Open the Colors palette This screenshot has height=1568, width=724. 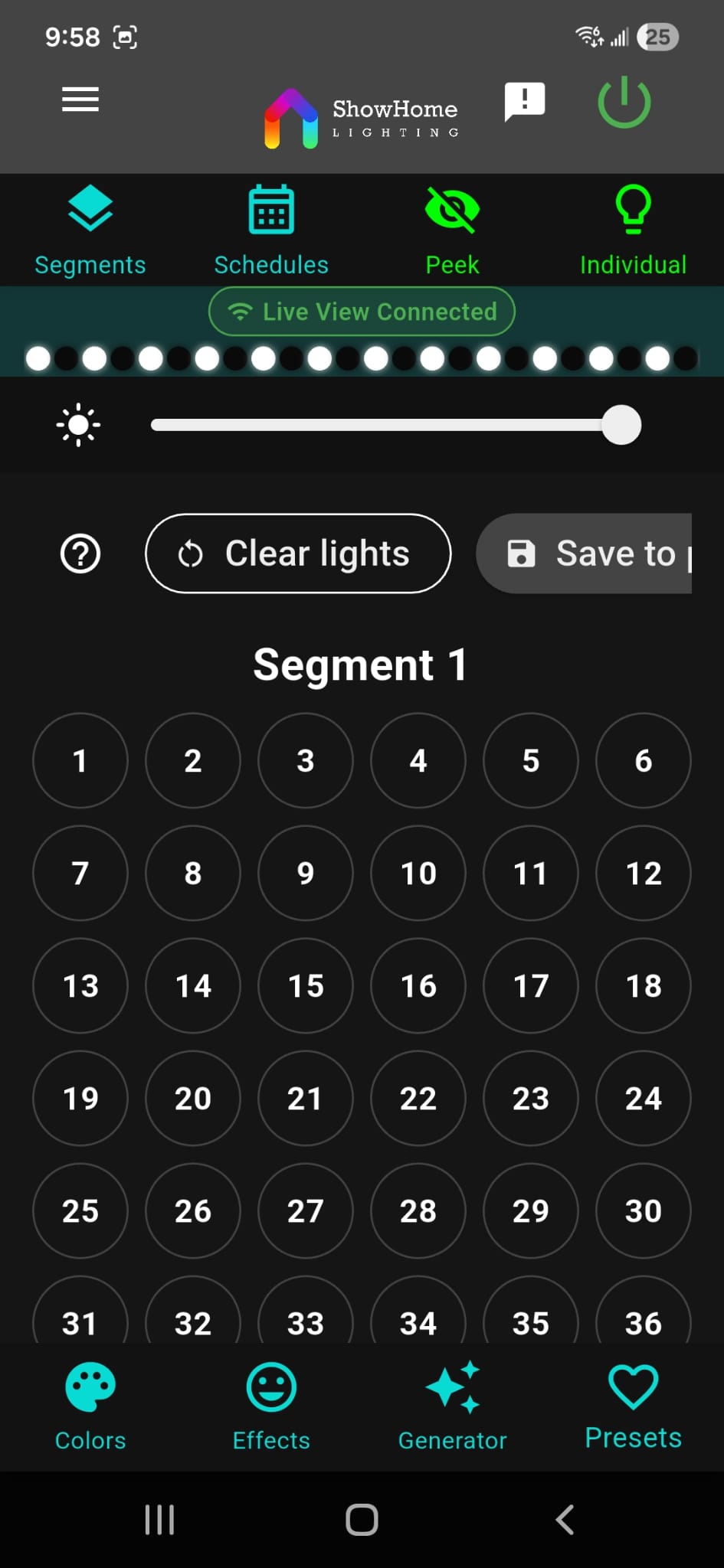(x=90, y=1405)
